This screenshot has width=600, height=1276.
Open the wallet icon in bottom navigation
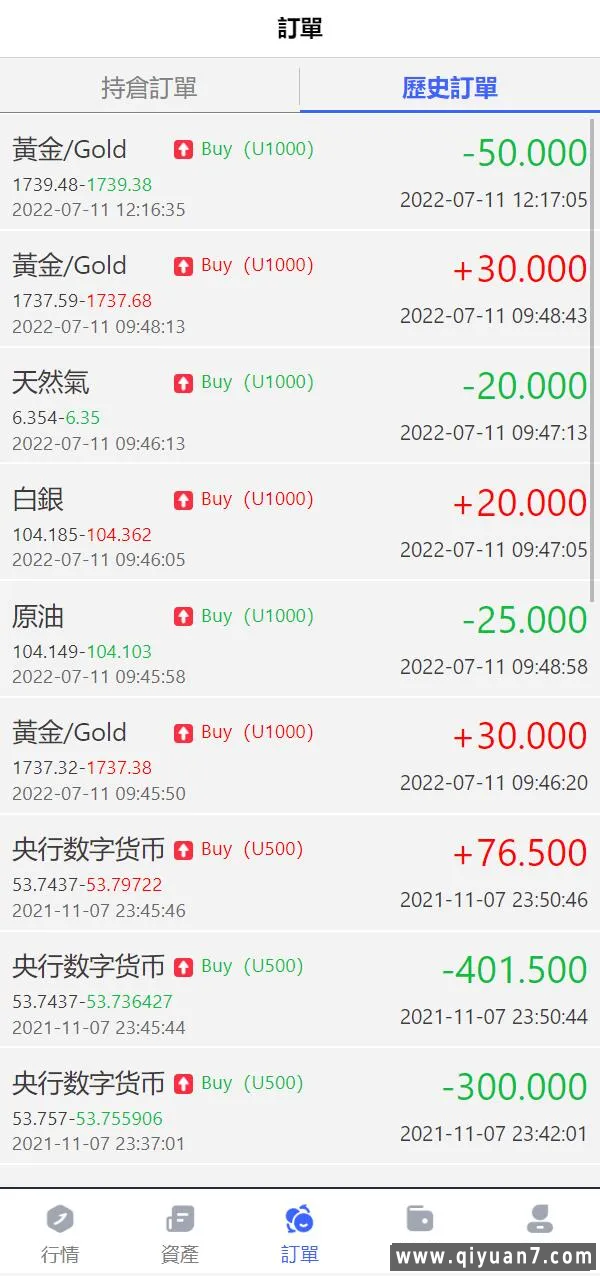coord(420,1220)
